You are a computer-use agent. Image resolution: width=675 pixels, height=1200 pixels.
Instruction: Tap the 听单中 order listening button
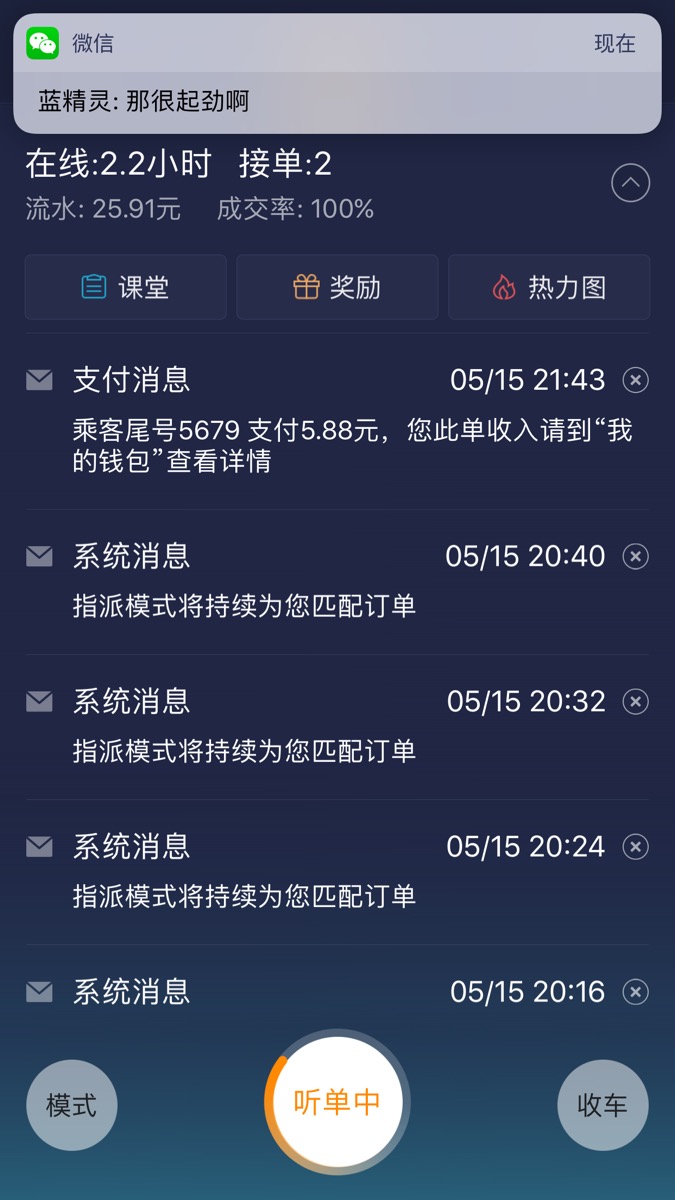[337, 1102]
